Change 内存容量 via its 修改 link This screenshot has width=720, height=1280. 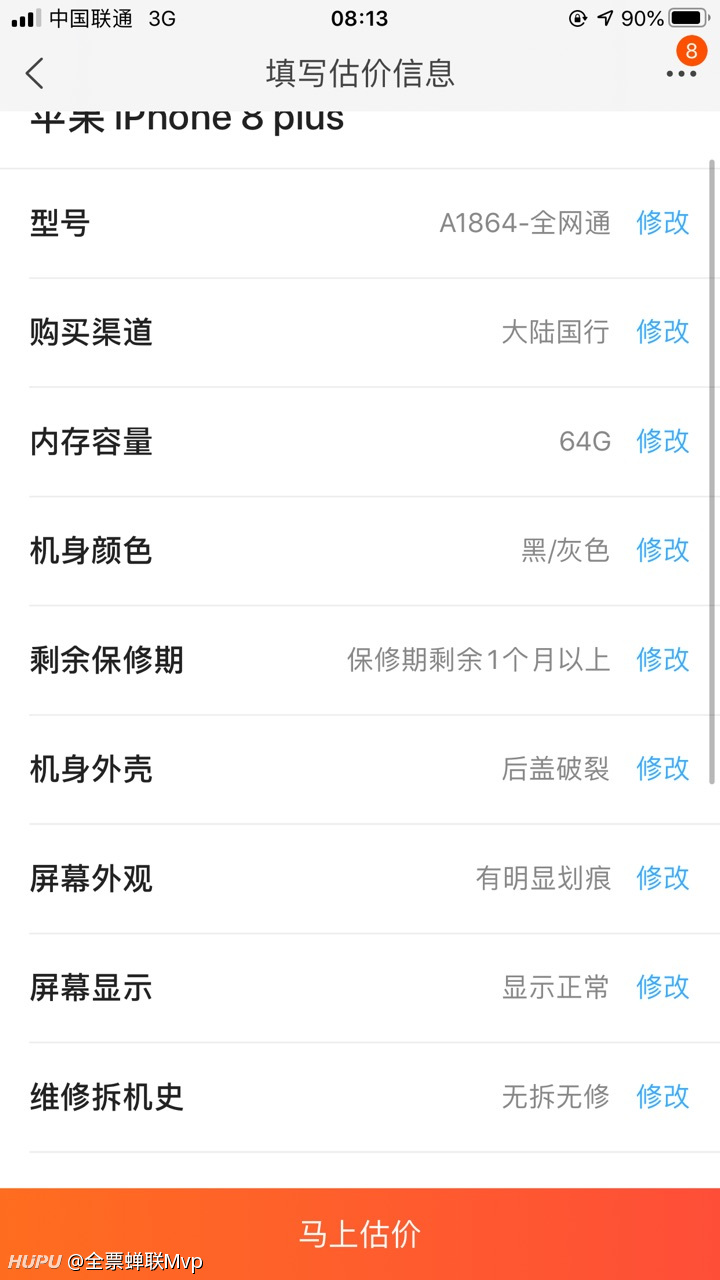click(663, 441)
